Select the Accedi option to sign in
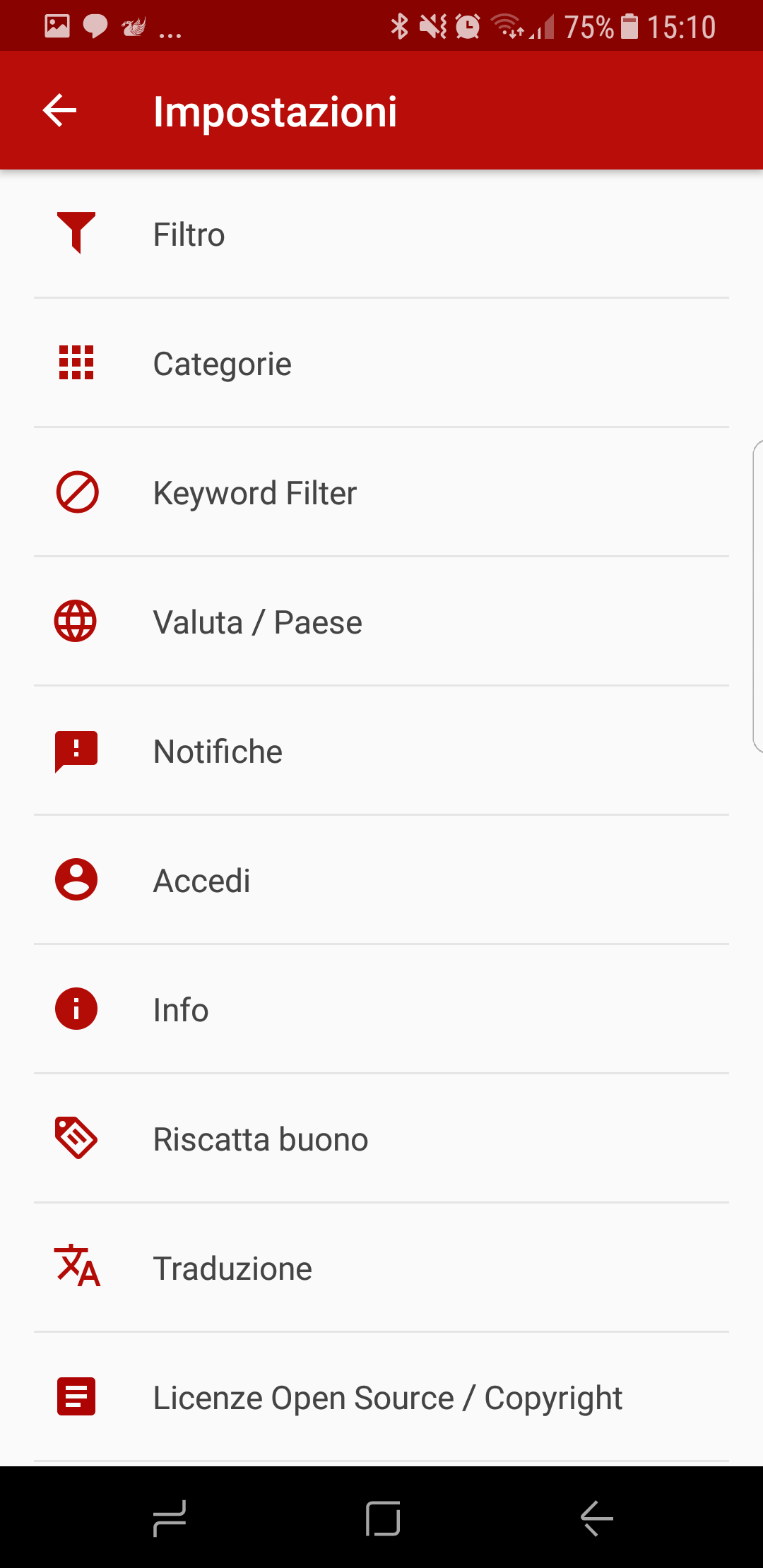Image resolution: width=763 pixels, height=1568 pixels. click(x=381, y=880)
